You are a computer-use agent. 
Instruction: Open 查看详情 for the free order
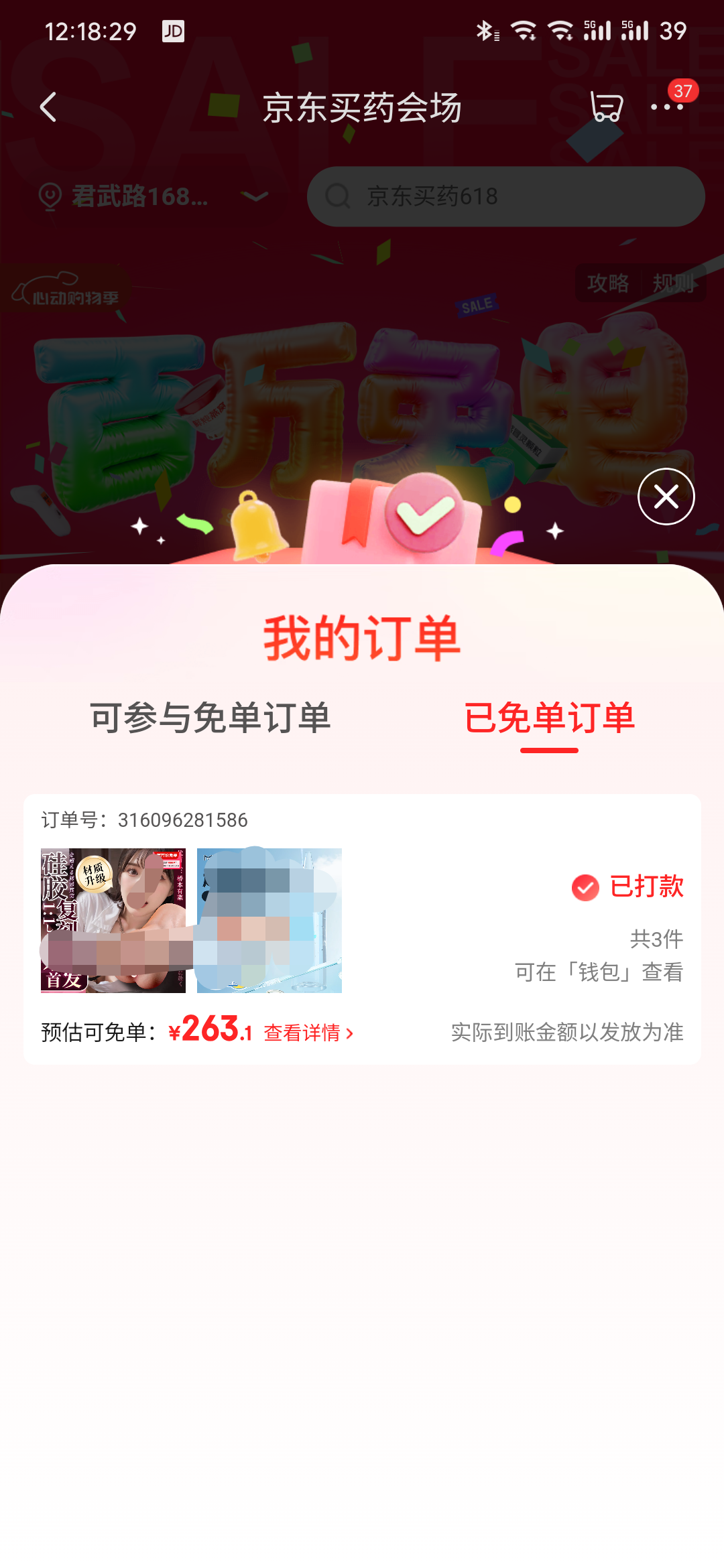click(x=308, y=1033)
